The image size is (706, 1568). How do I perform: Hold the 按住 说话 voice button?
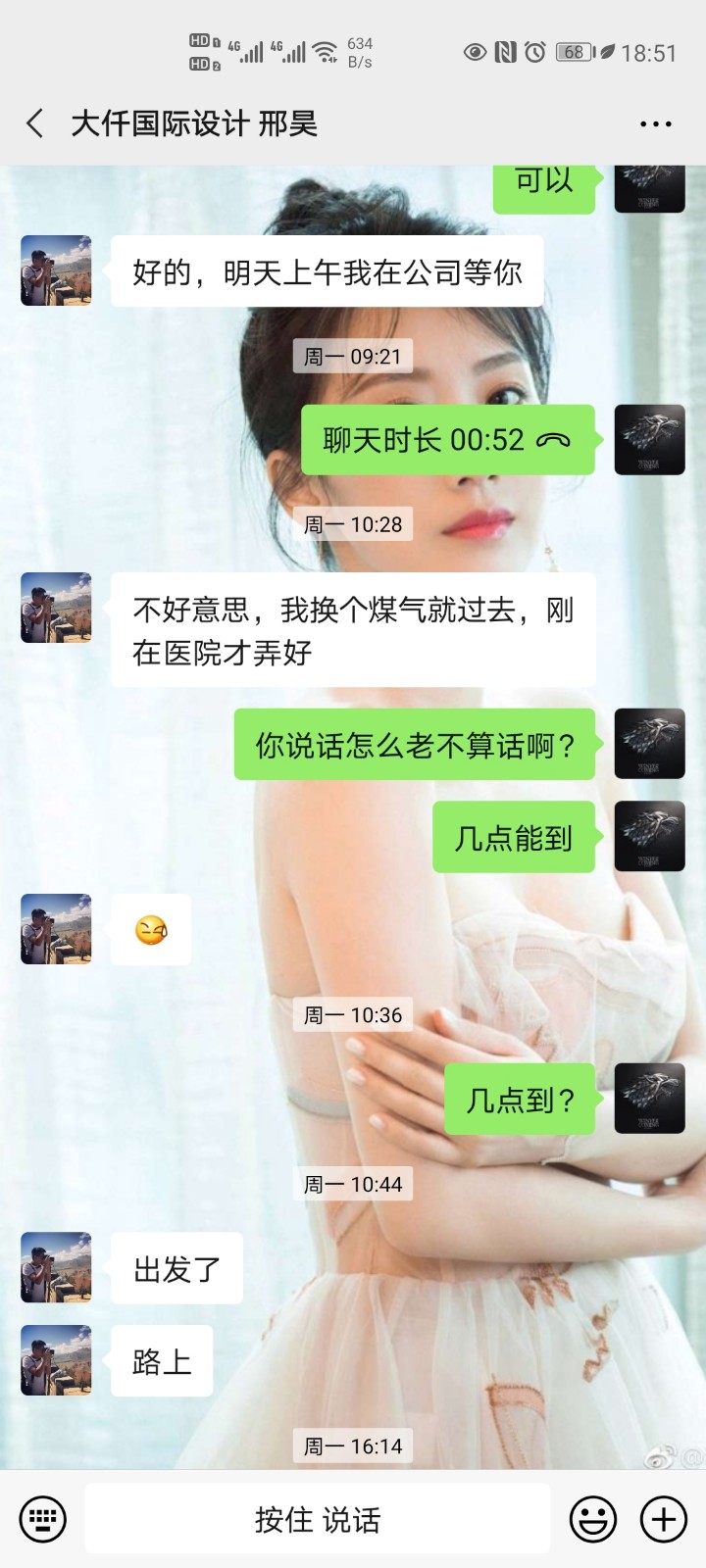tap(317, 1519)
